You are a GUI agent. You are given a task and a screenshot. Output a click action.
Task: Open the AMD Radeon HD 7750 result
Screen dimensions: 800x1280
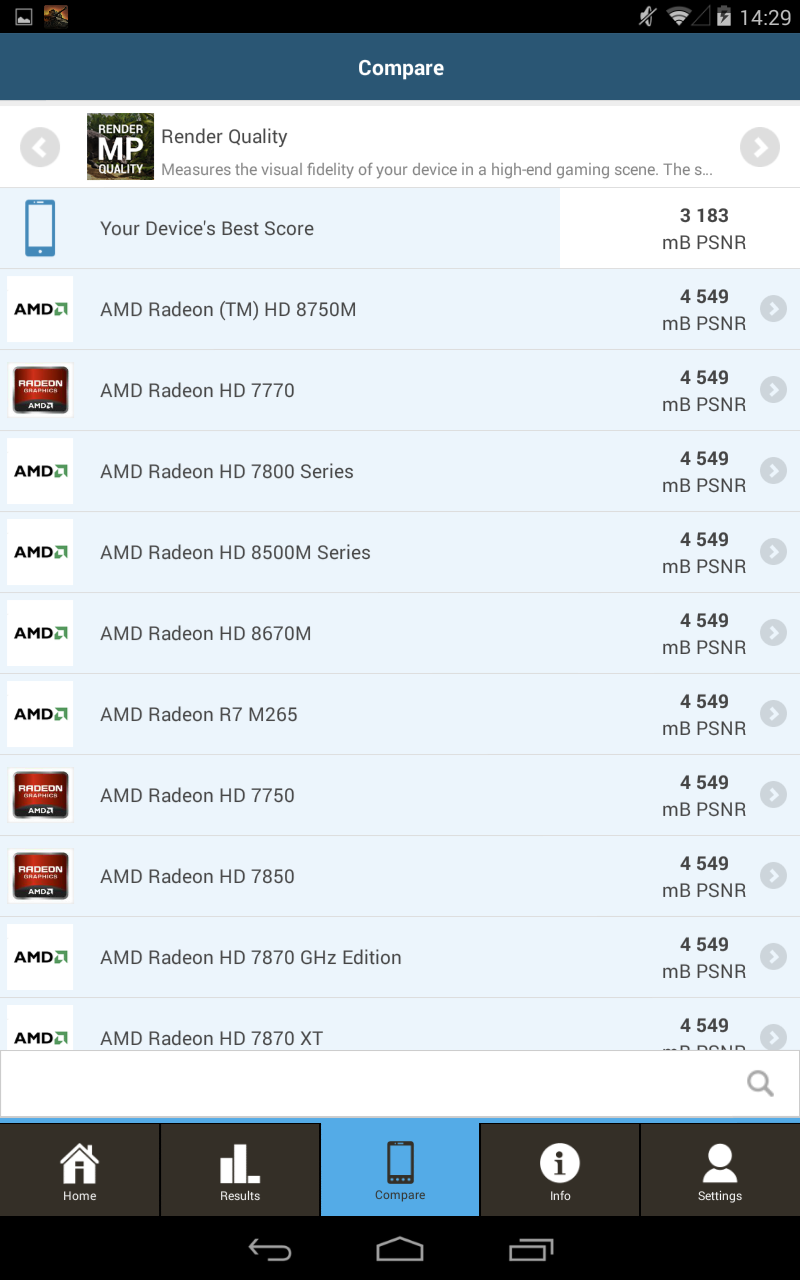pyautogui.click(x=400, y=795)
